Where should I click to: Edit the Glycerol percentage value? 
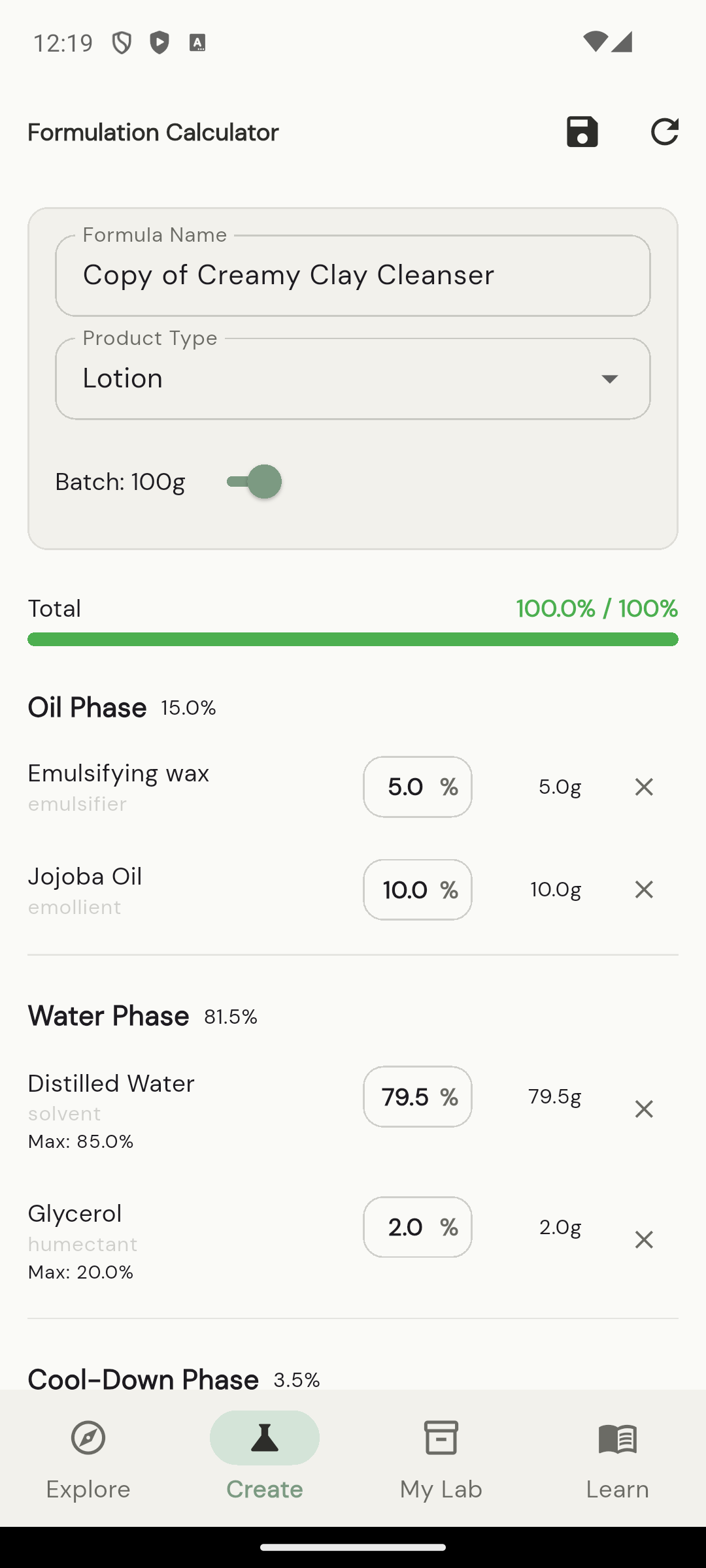(416, 1227)
